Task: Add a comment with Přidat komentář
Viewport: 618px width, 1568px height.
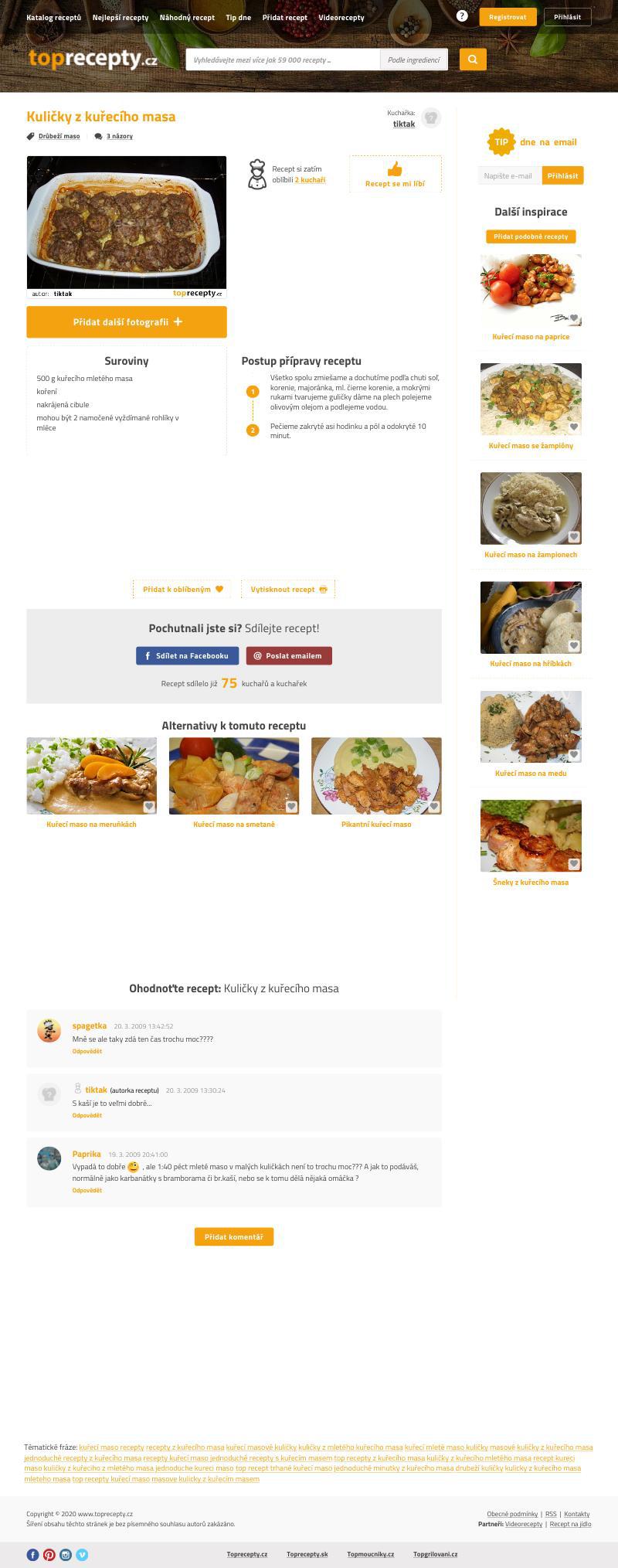Action: click(233, 1236)
